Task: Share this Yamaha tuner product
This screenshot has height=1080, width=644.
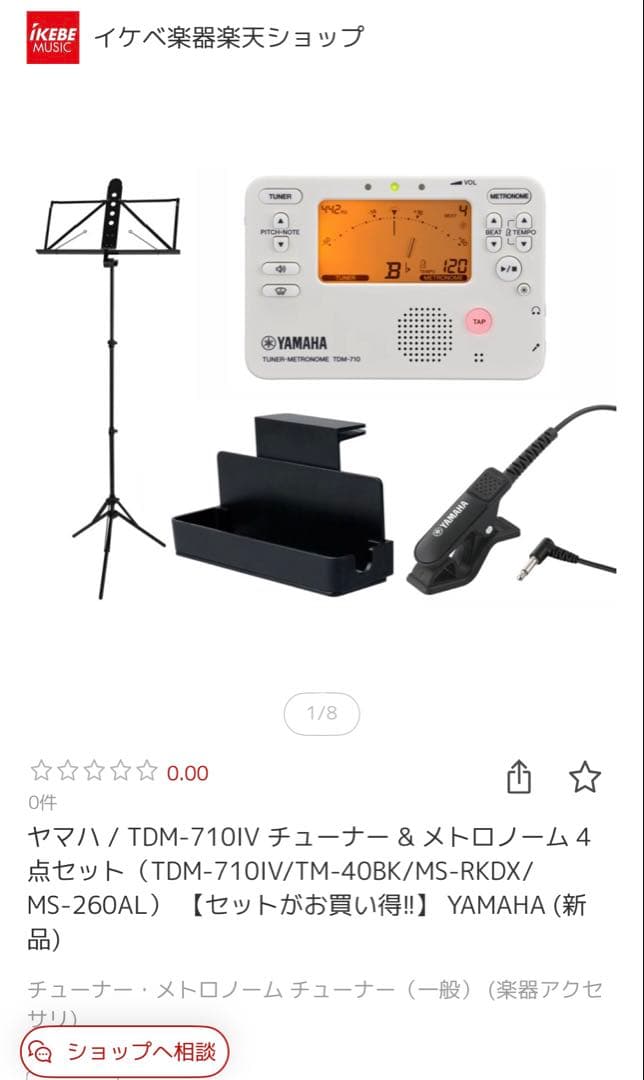Action: pyautogui.click(x=518, y=777)
